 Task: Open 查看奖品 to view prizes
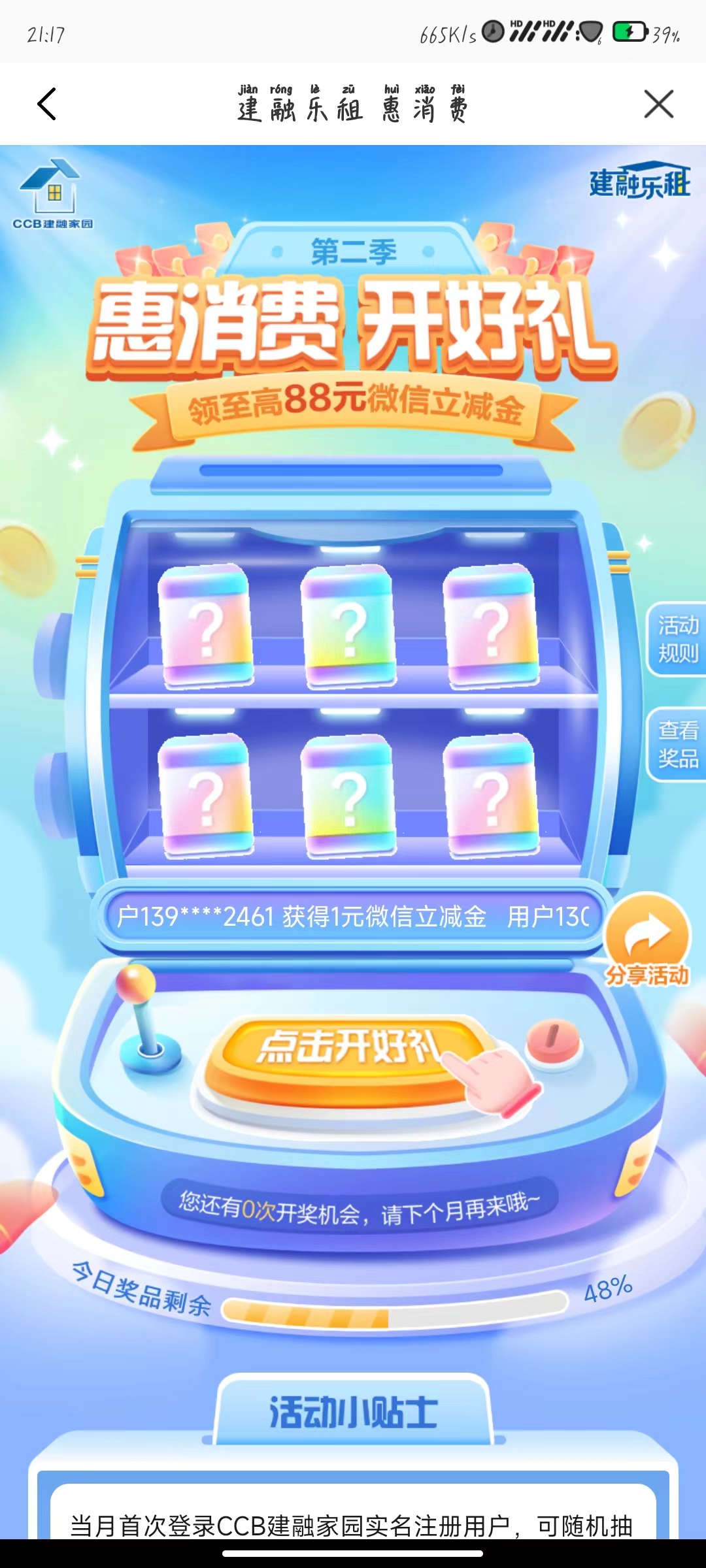(677, 744)
